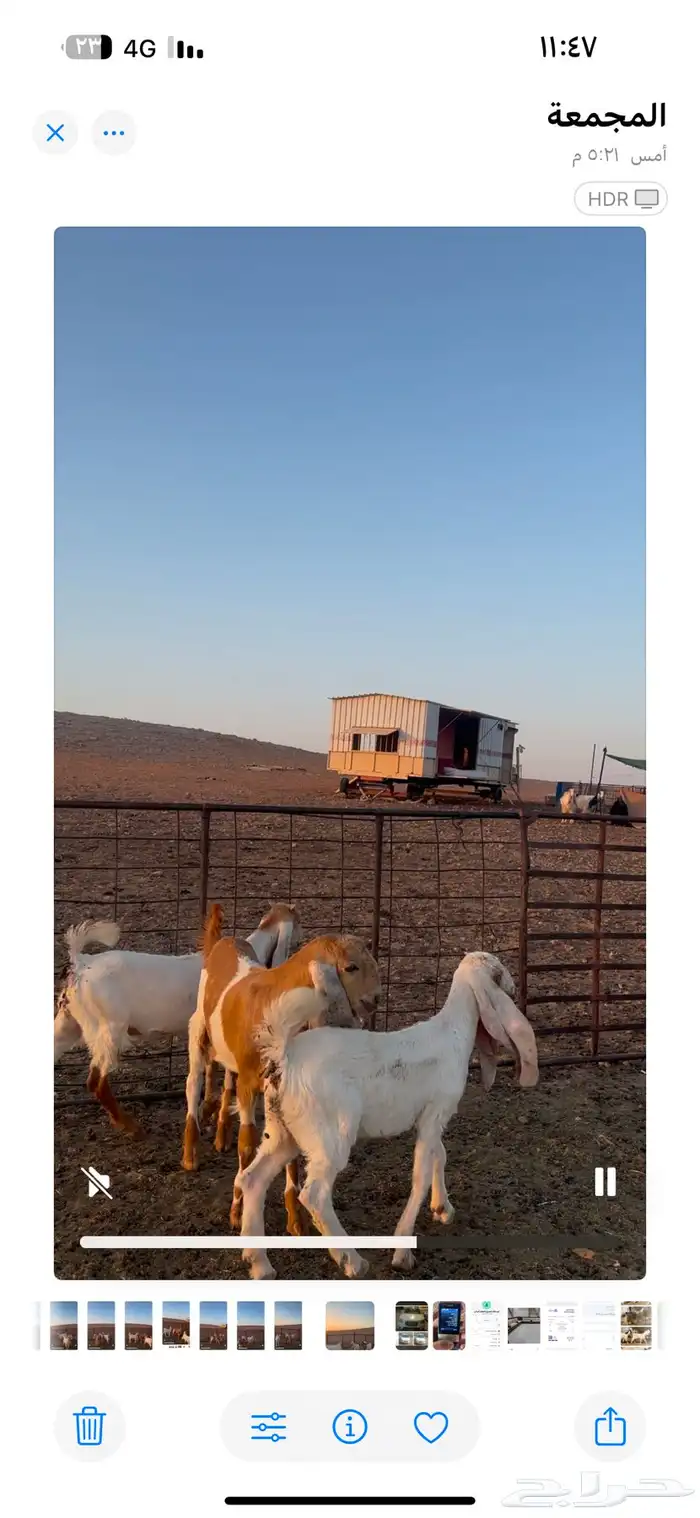Mark the video as favorite
700x1518 pixels.
click(x=431, y=1427)
